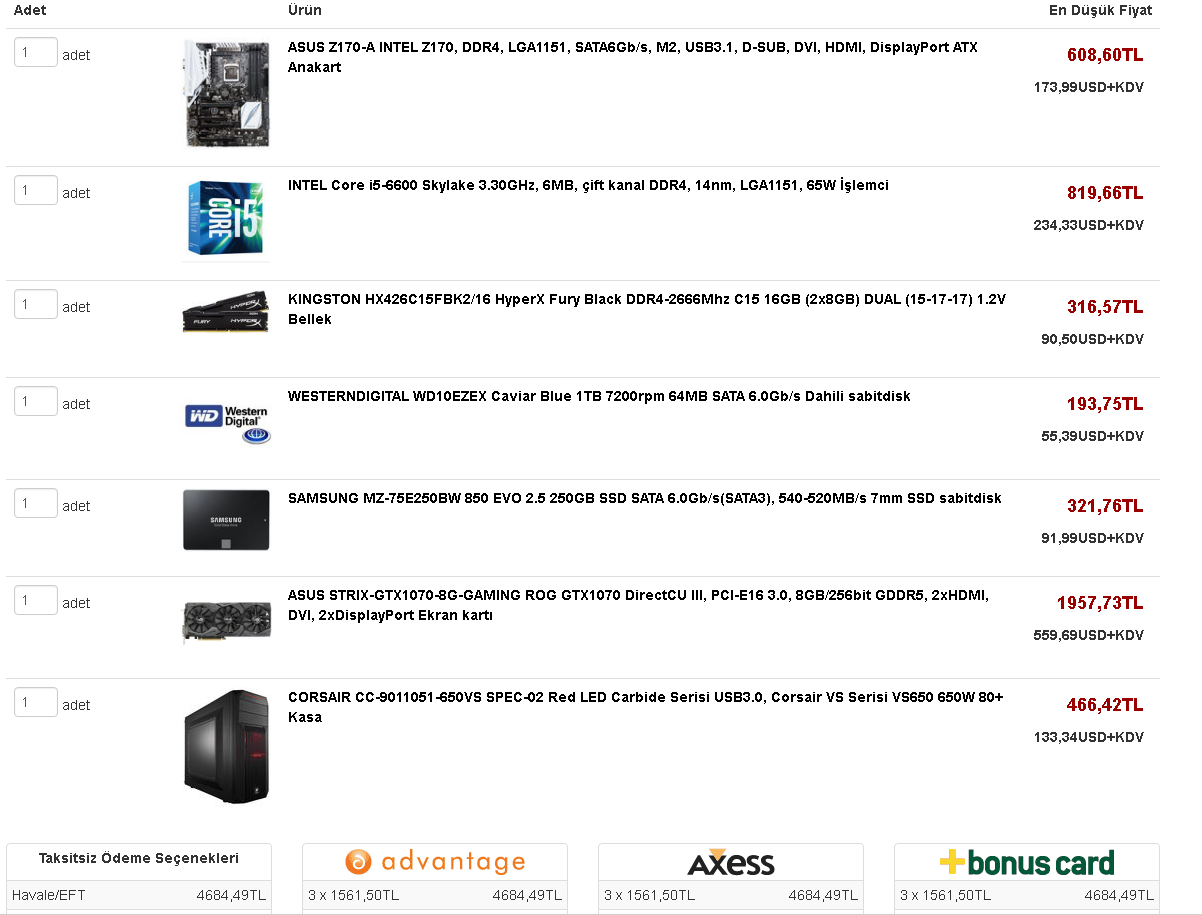This screenshot has width=1202, height=915.
Task: Open the SAMSUNG 850 EVO SSD product title
Action: (x=644, y=498)
